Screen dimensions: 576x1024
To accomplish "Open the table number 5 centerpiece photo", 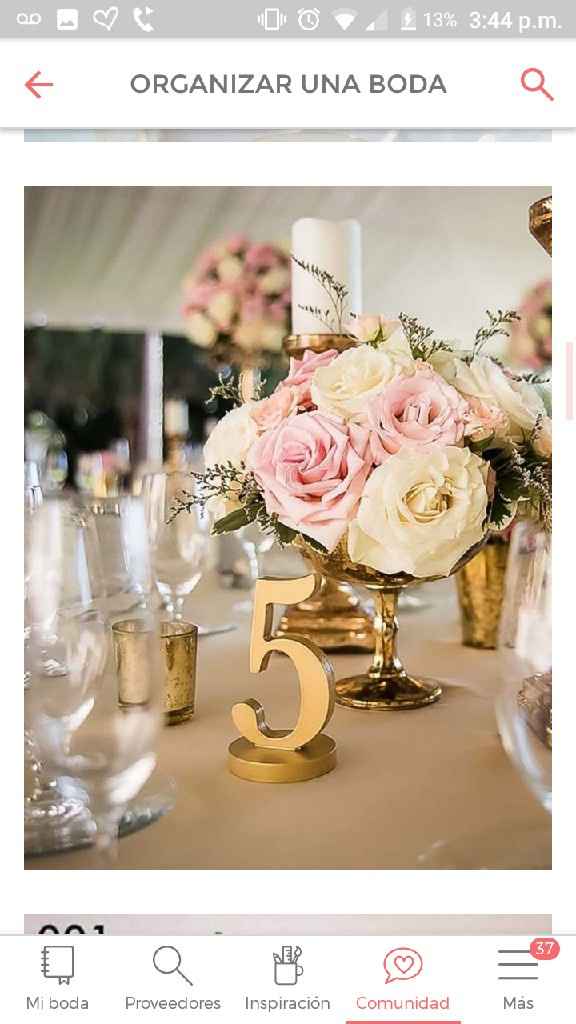I will tap(288, 528).
